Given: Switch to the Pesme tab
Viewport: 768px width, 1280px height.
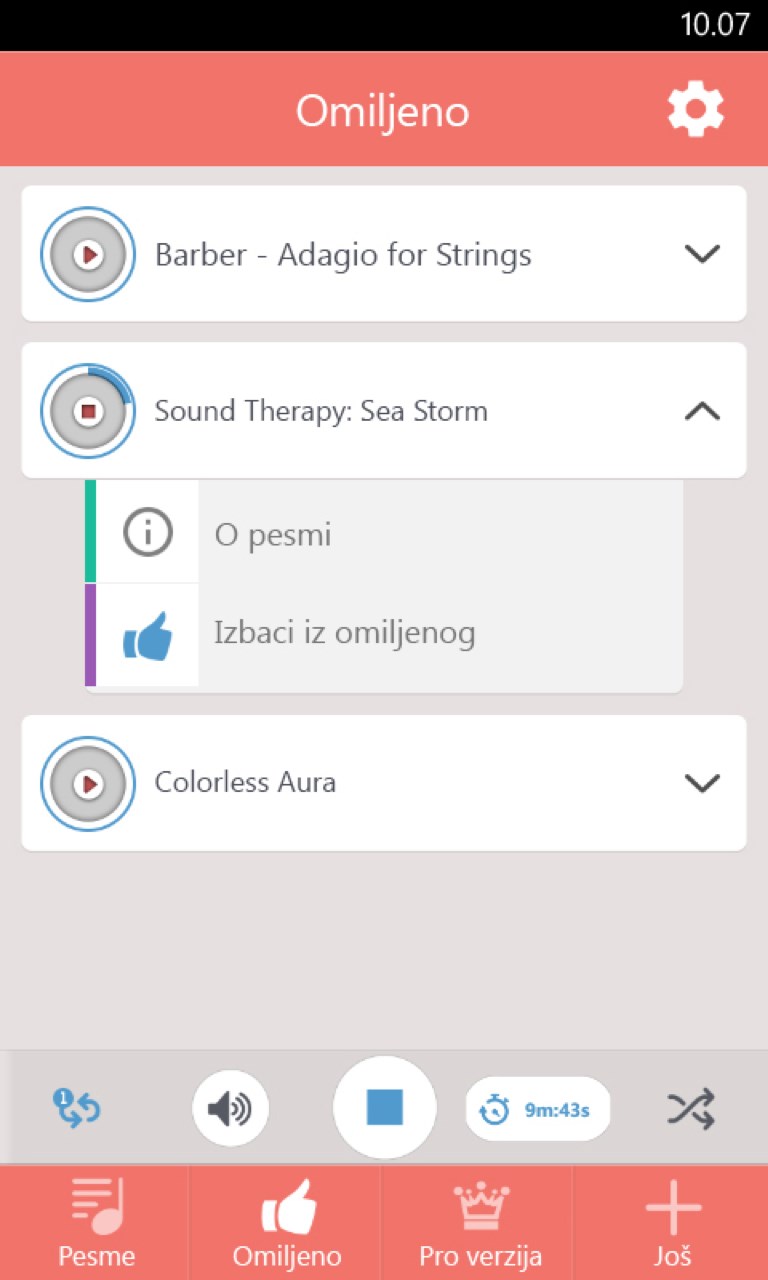Looking at the screenshot, I should [96, 1223].
